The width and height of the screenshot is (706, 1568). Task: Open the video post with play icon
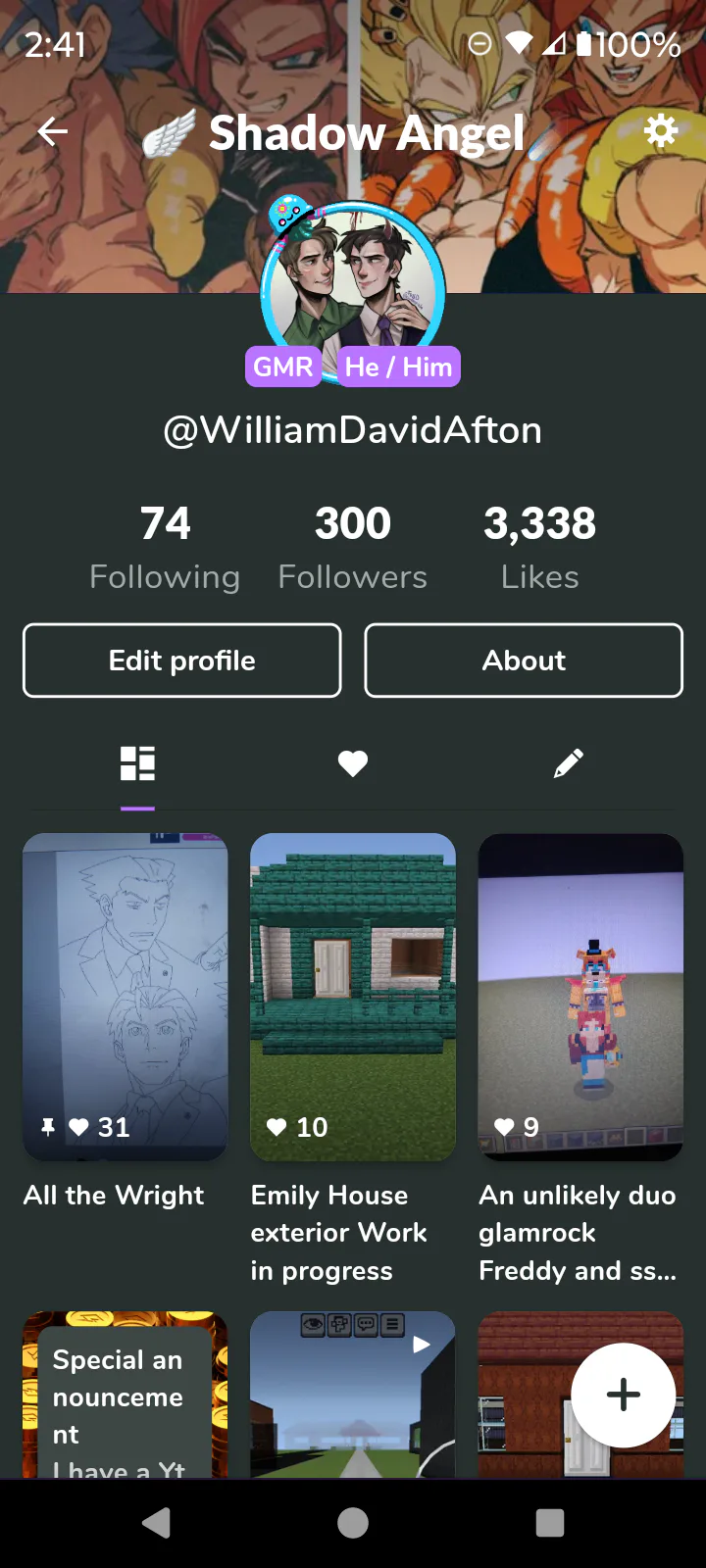pyautogui.click(x=353, y=1396)
